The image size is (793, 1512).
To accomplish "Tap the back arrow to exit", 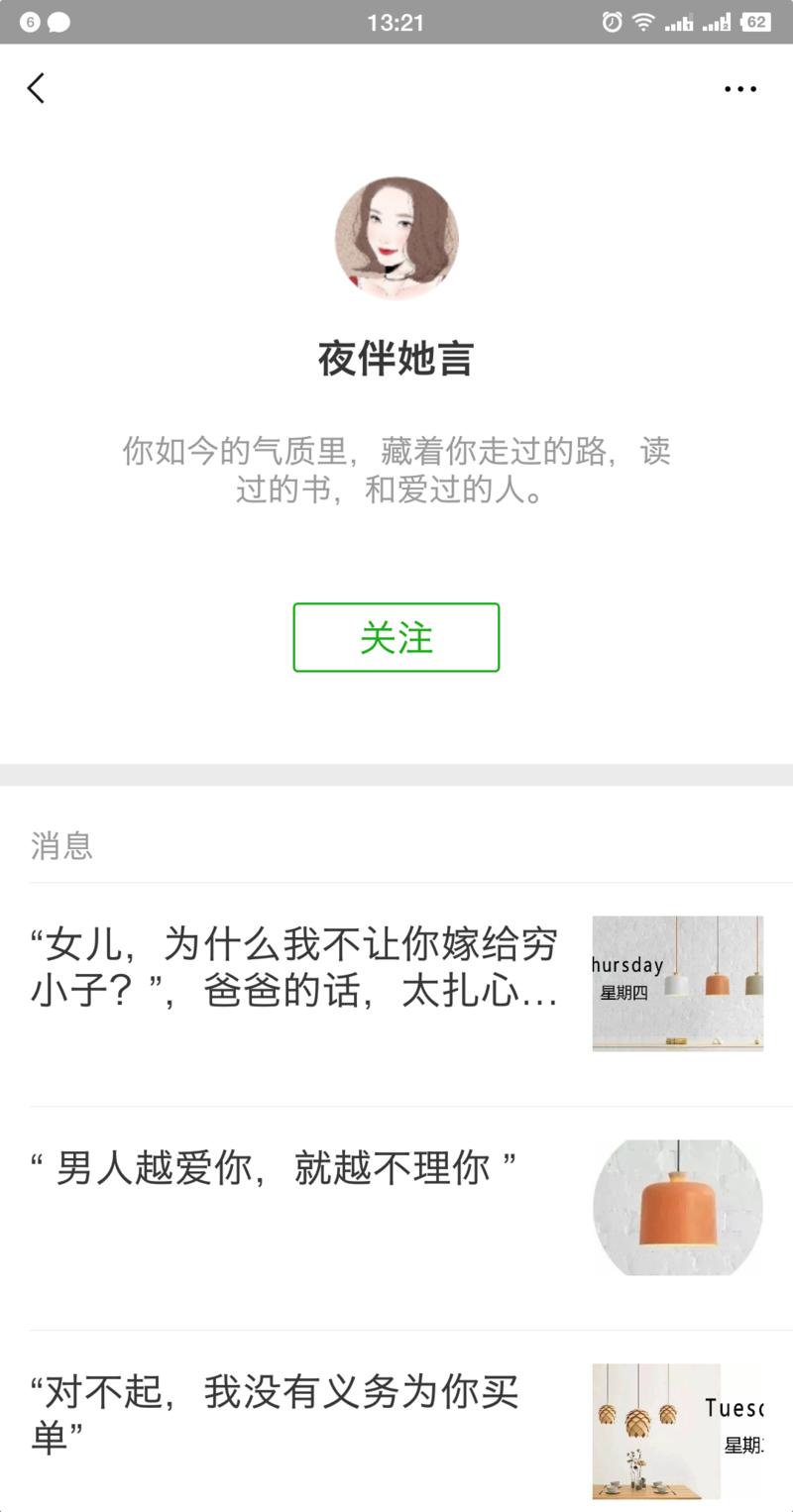I will (37, 88).
